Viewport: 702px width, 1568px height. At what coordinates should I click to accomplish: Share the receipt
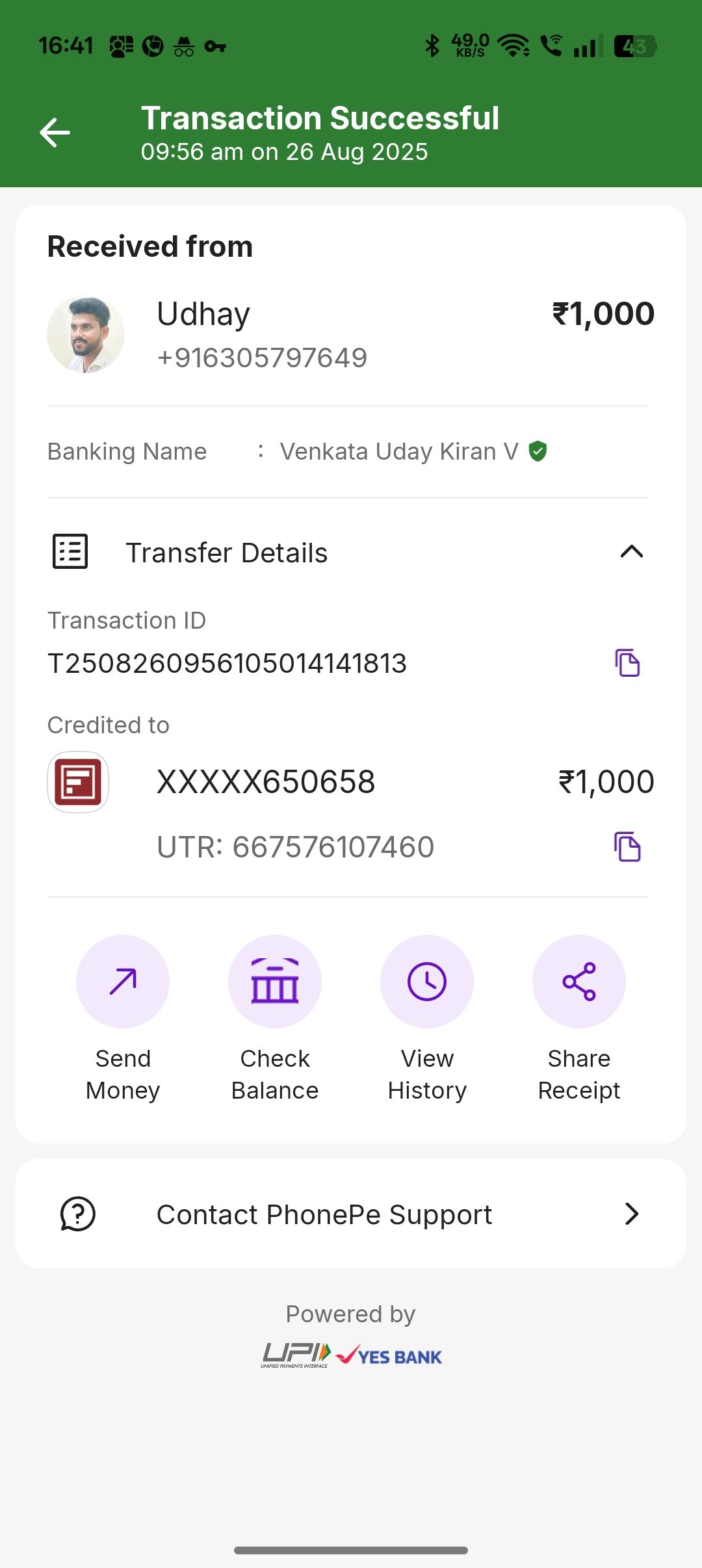coord(579,982)
